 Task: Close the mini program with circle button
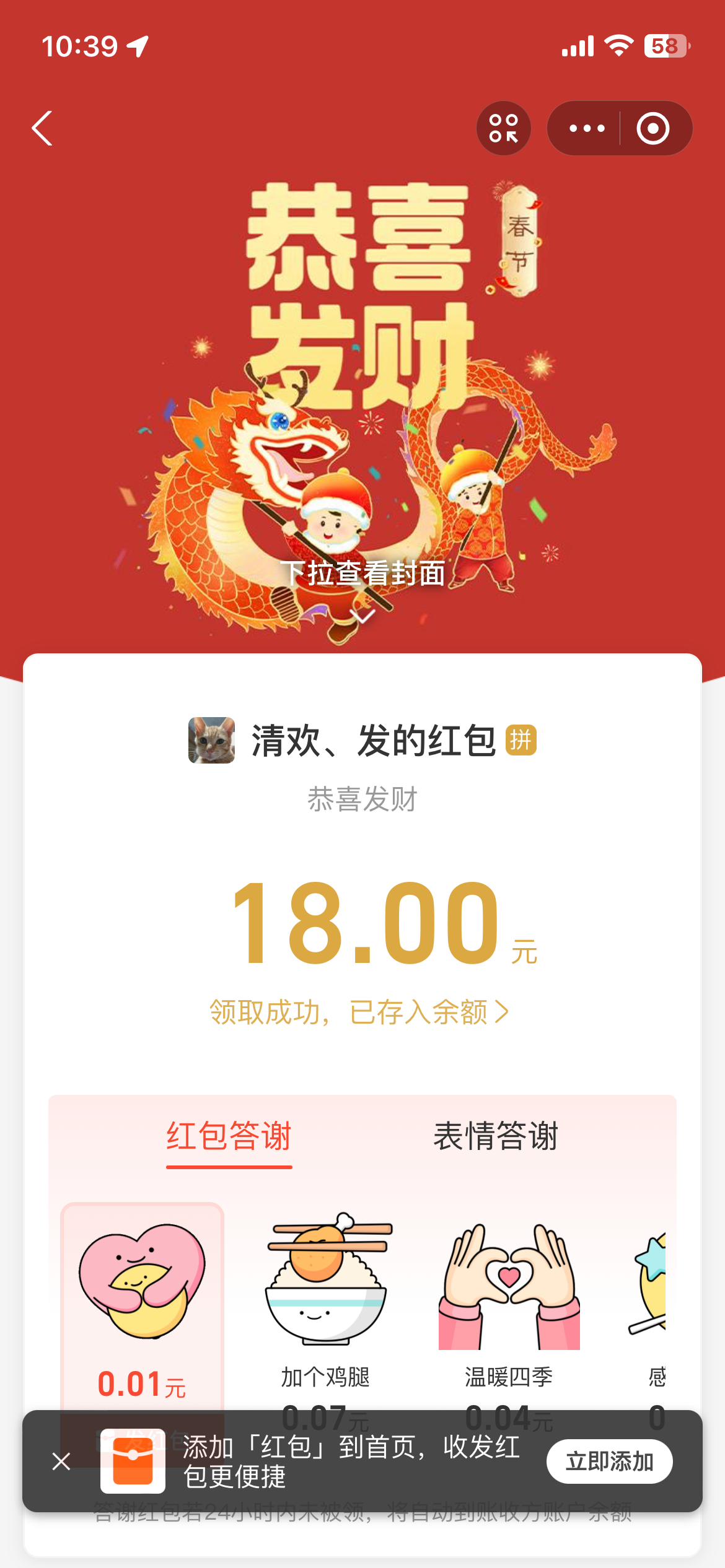pos(653,128)
